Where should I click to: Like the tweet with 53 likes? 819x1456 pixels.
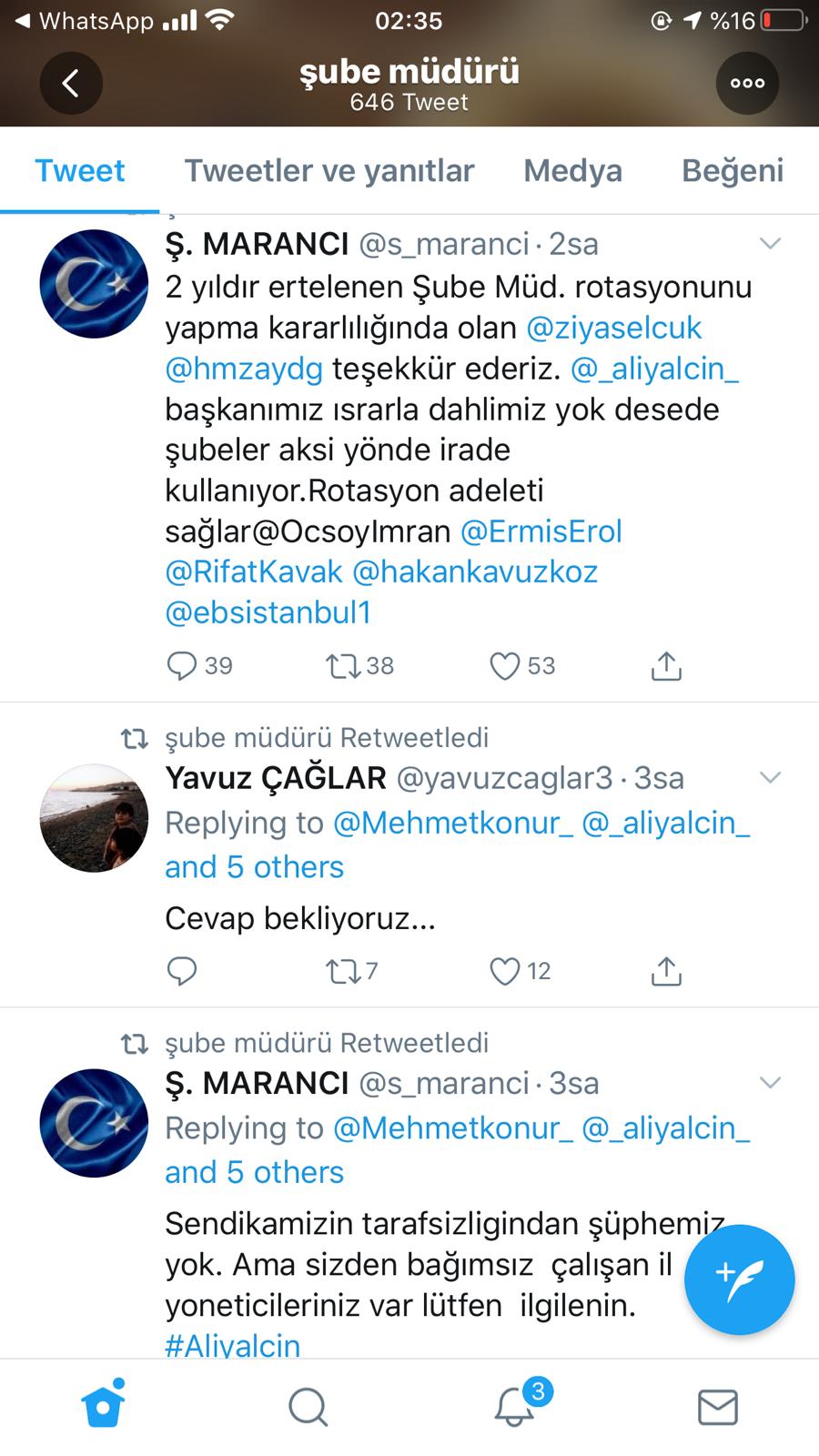click(505, 666)
